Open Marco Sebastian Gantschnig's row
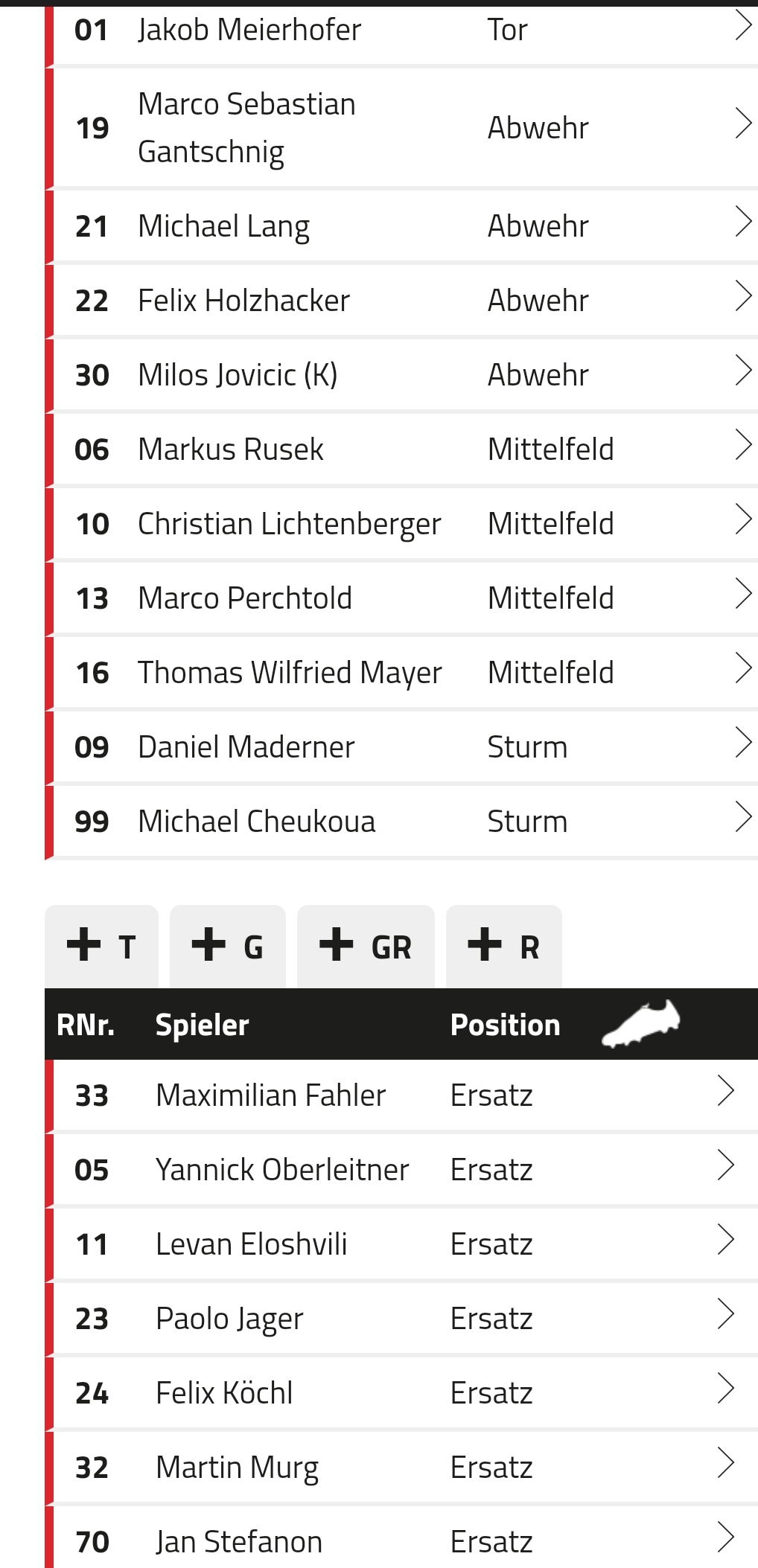The image size is (758, 1568). point(401,127)
